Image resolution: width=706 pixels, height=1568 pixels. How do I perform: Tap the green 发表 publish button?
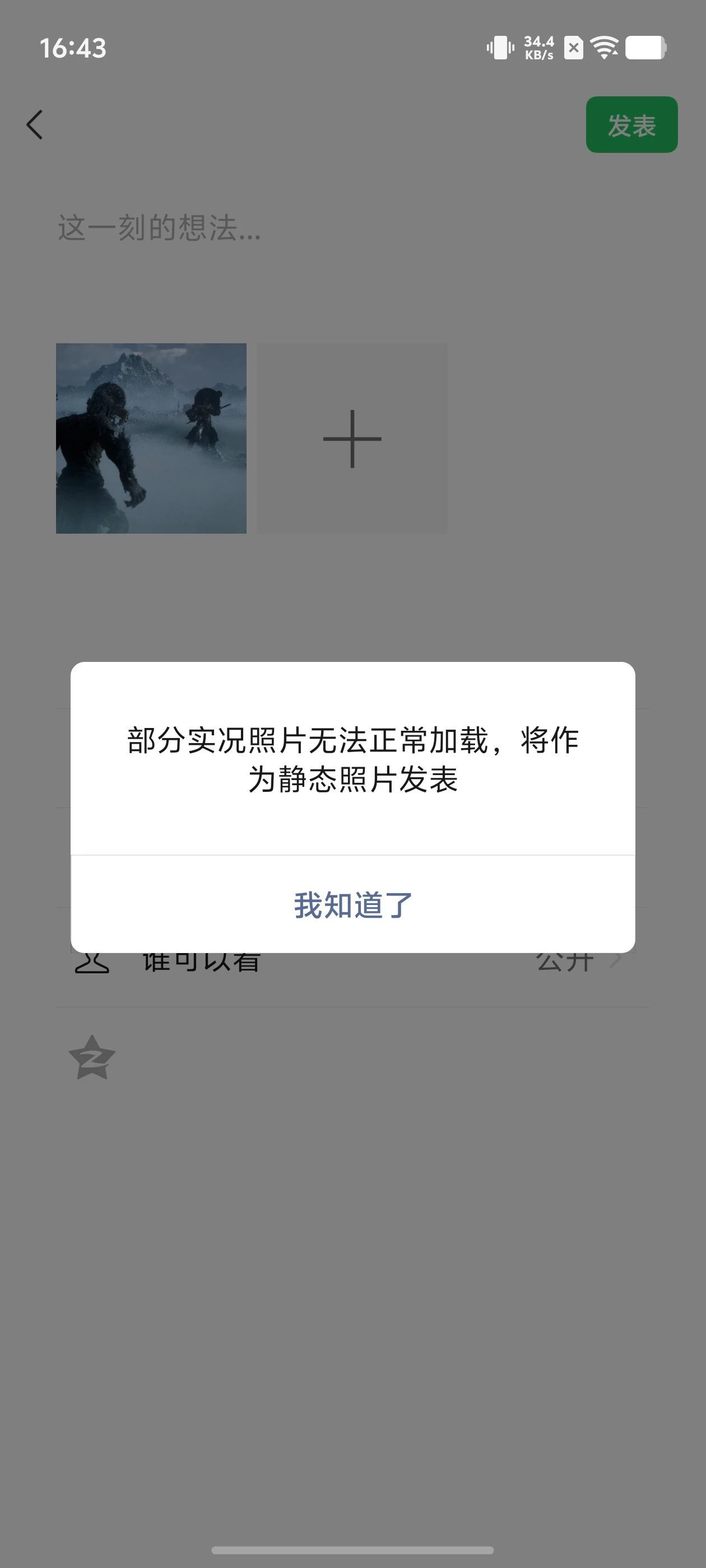[632, 125]
